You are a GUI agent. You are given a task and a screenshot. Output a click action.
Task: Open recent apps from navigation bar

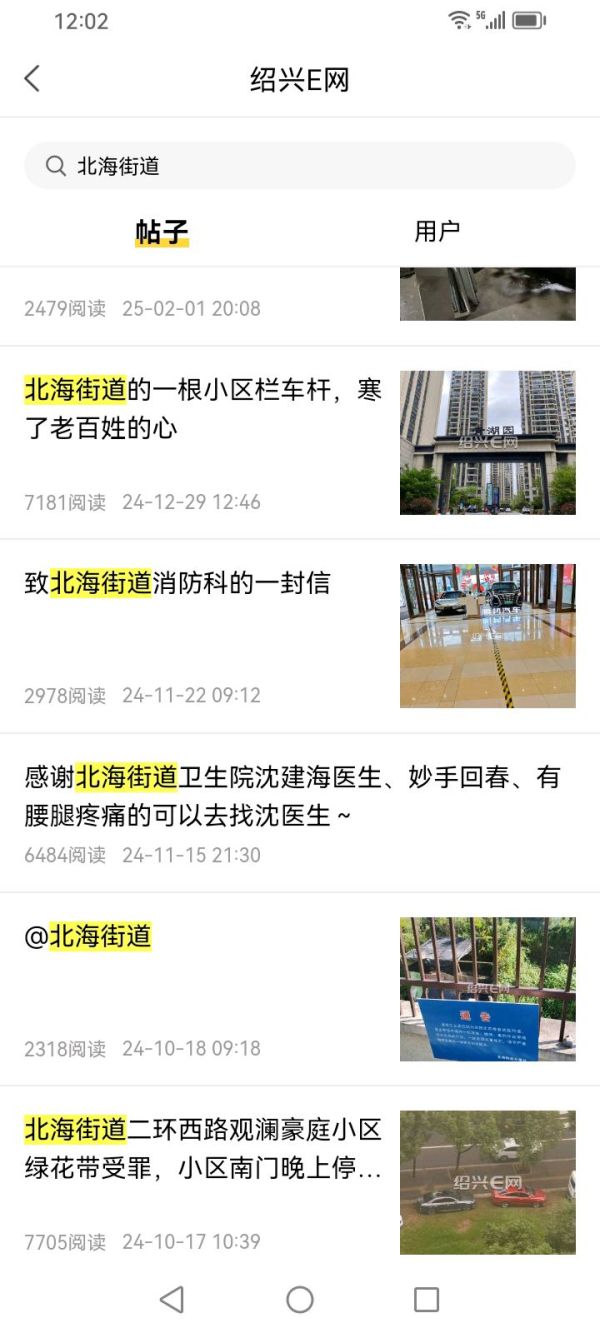pos(426,1299)
